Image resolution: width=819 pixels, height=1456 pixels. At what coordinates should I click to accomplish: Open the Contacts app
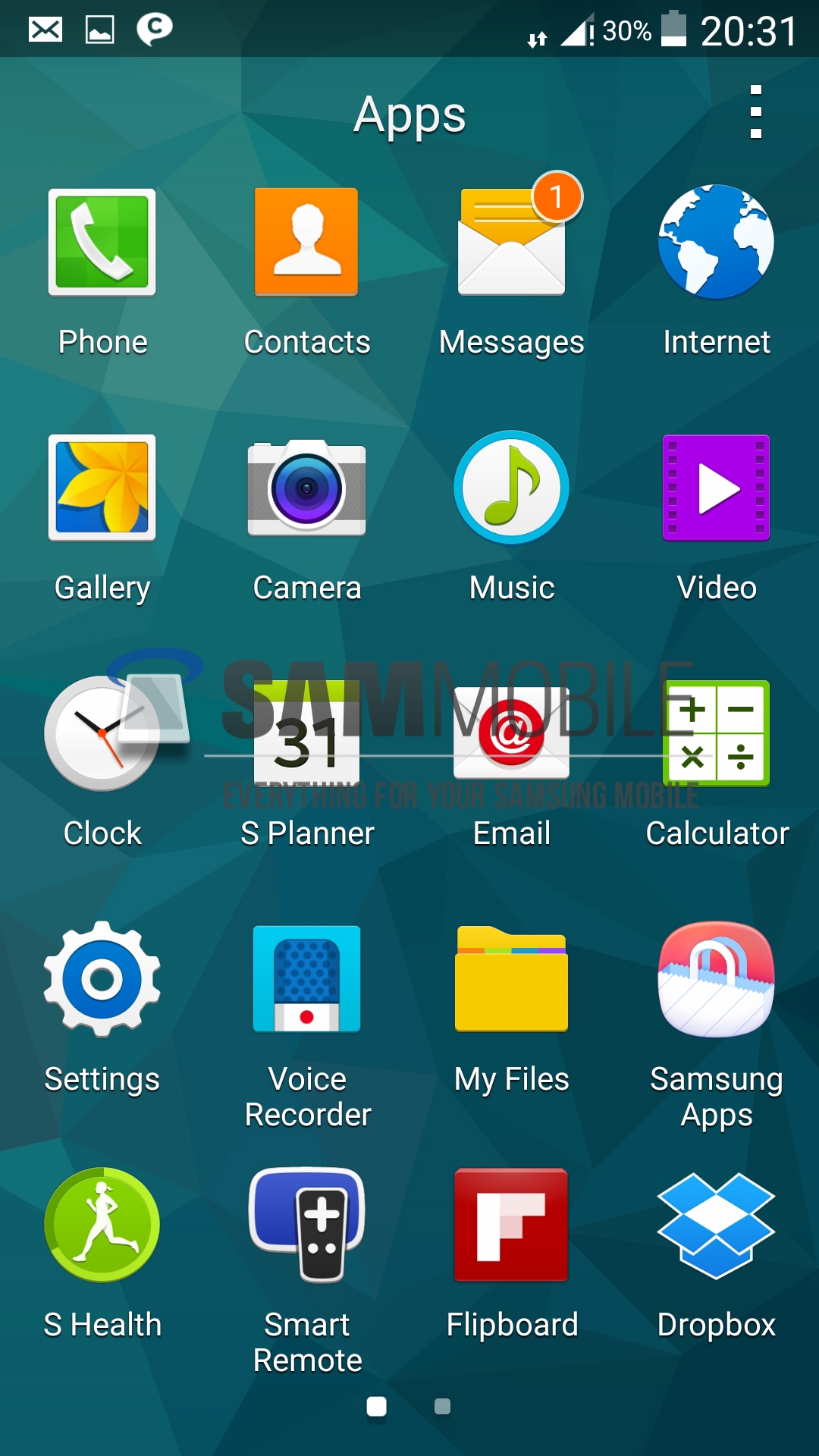point(306,243)
